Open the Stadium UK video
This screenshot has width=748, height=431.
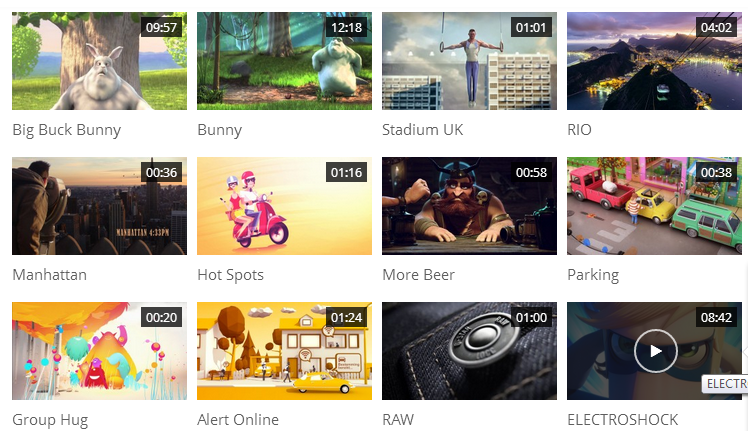pyautogui.click(x=469, y=61)
